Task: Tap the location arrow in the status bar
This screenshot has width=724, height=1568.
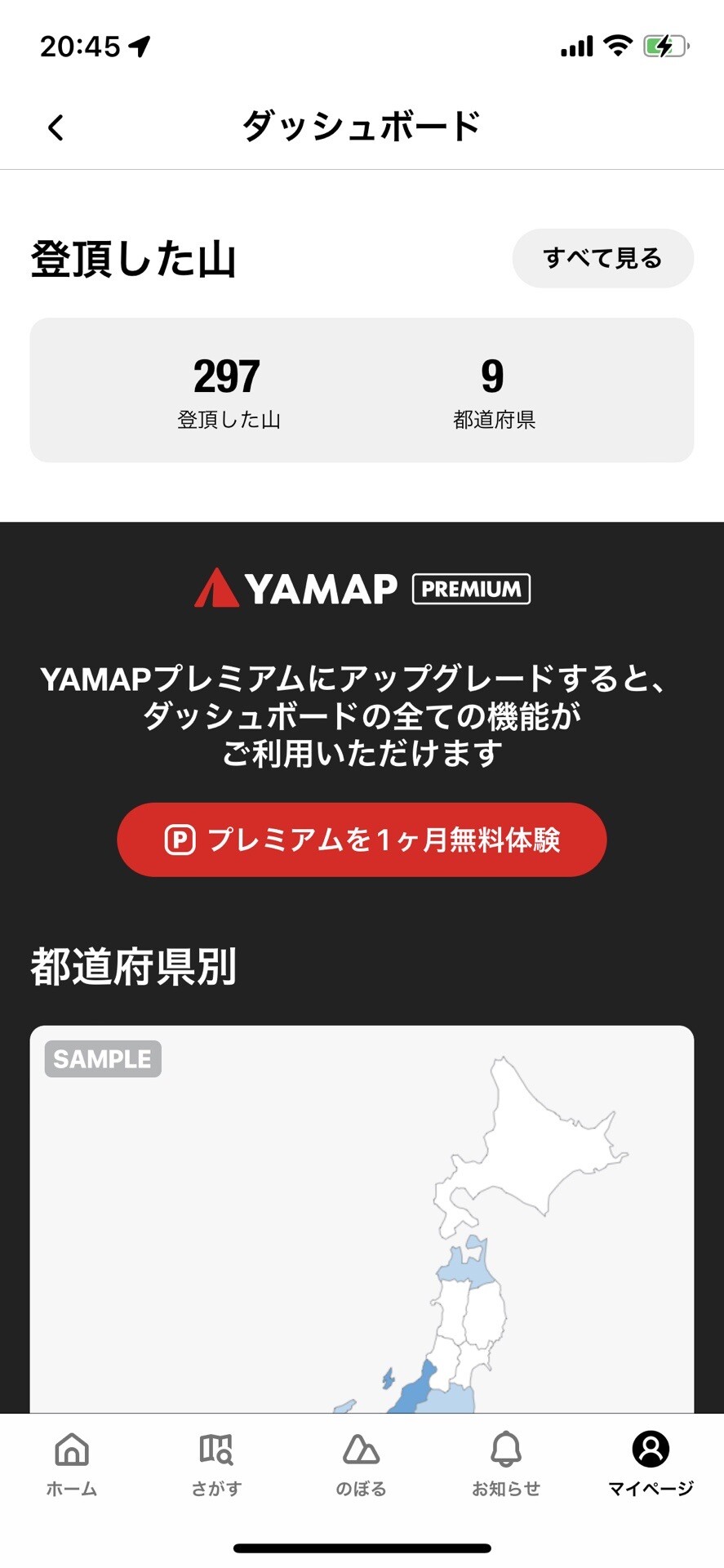Action: pos(138,47)
